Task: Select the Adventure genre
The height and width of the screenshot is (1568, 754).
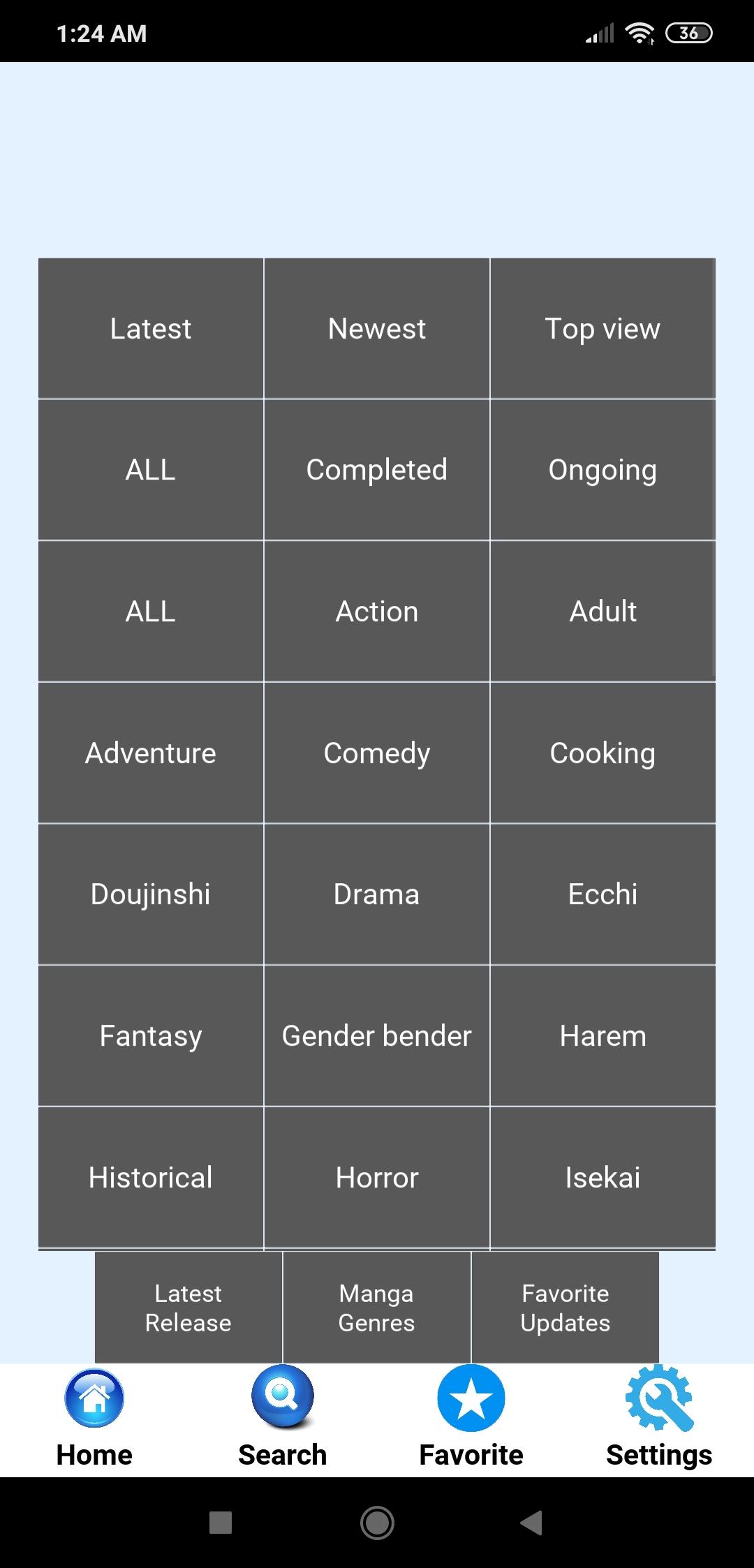Action: pyautogui.click(x=151, y=753)
